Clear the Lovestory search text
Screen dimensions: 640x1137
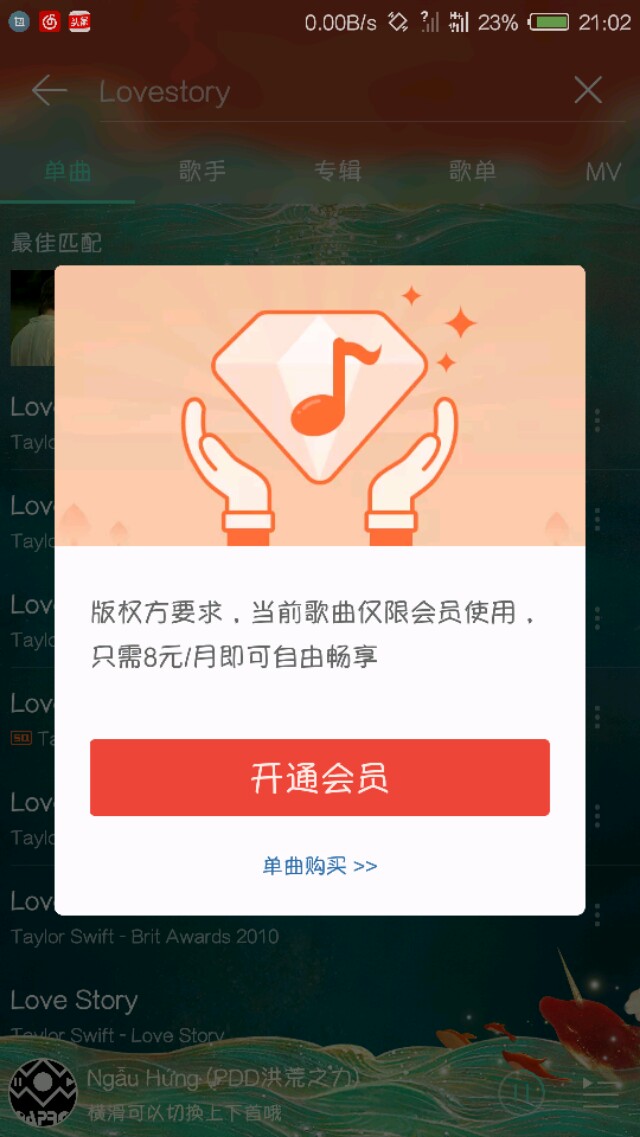[x=588, y=91]
